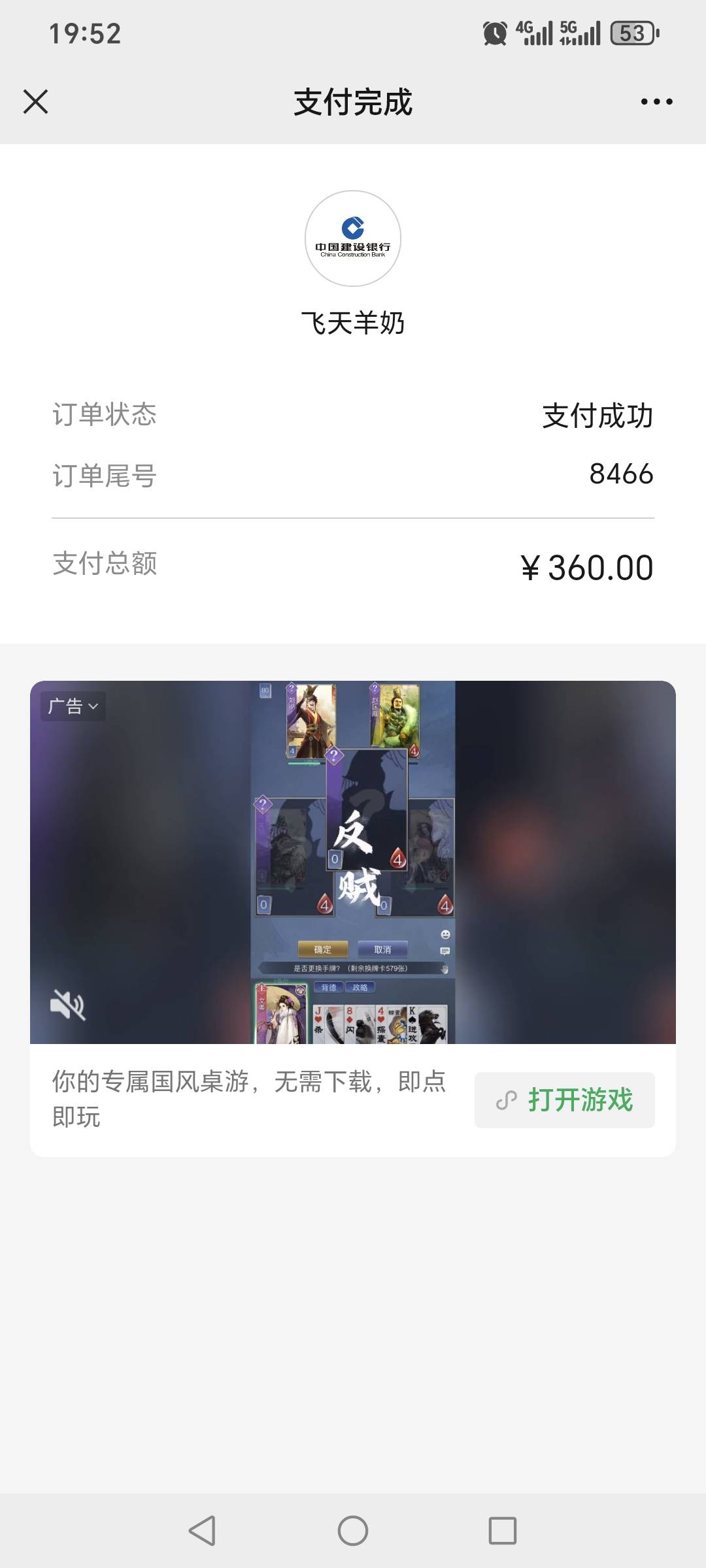Close the payment complete page
Screen dimensions: 706x1568
35,102
